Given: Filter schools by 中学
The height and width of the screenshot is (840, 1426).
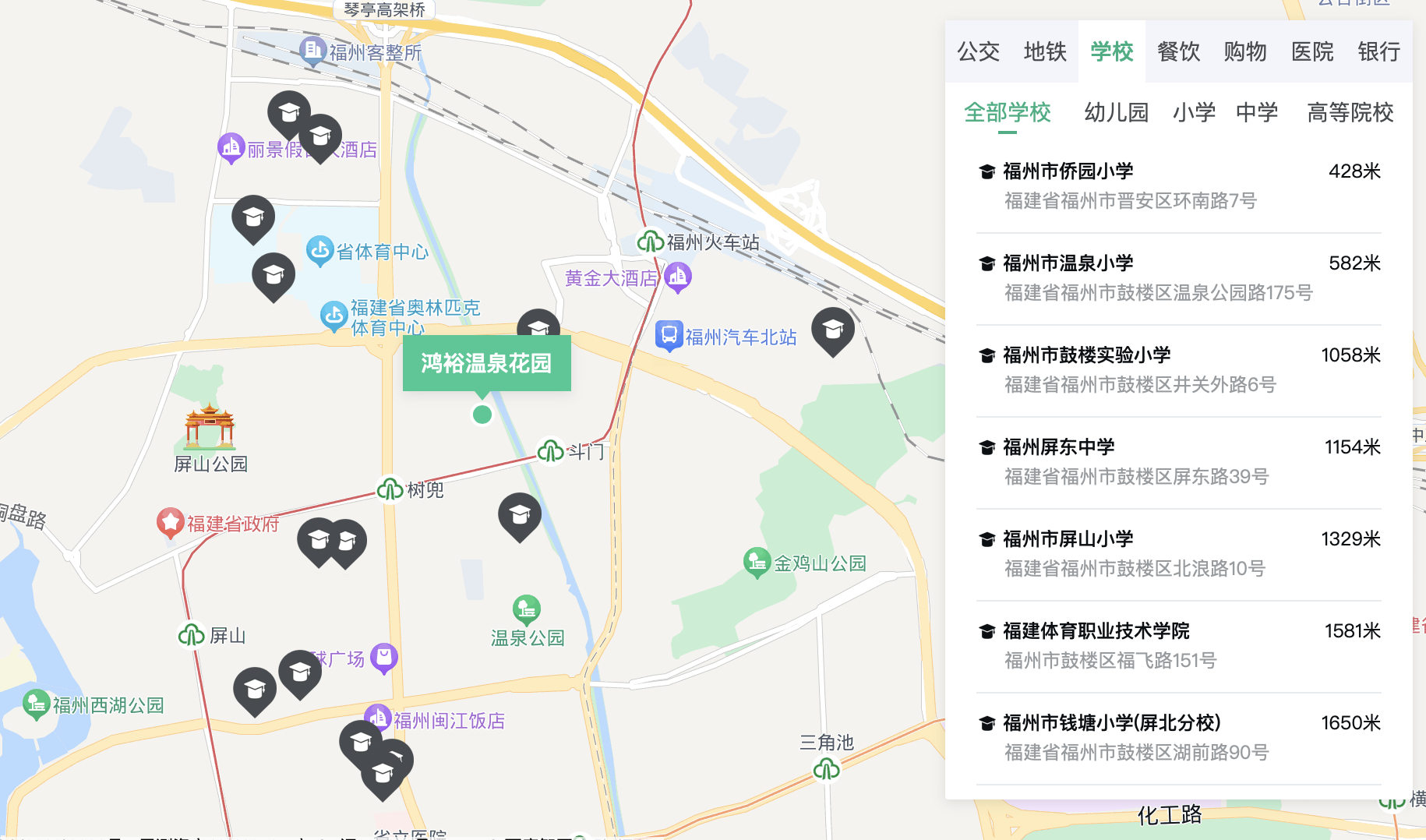Looking at the screenshot, I should (1256, 112).
